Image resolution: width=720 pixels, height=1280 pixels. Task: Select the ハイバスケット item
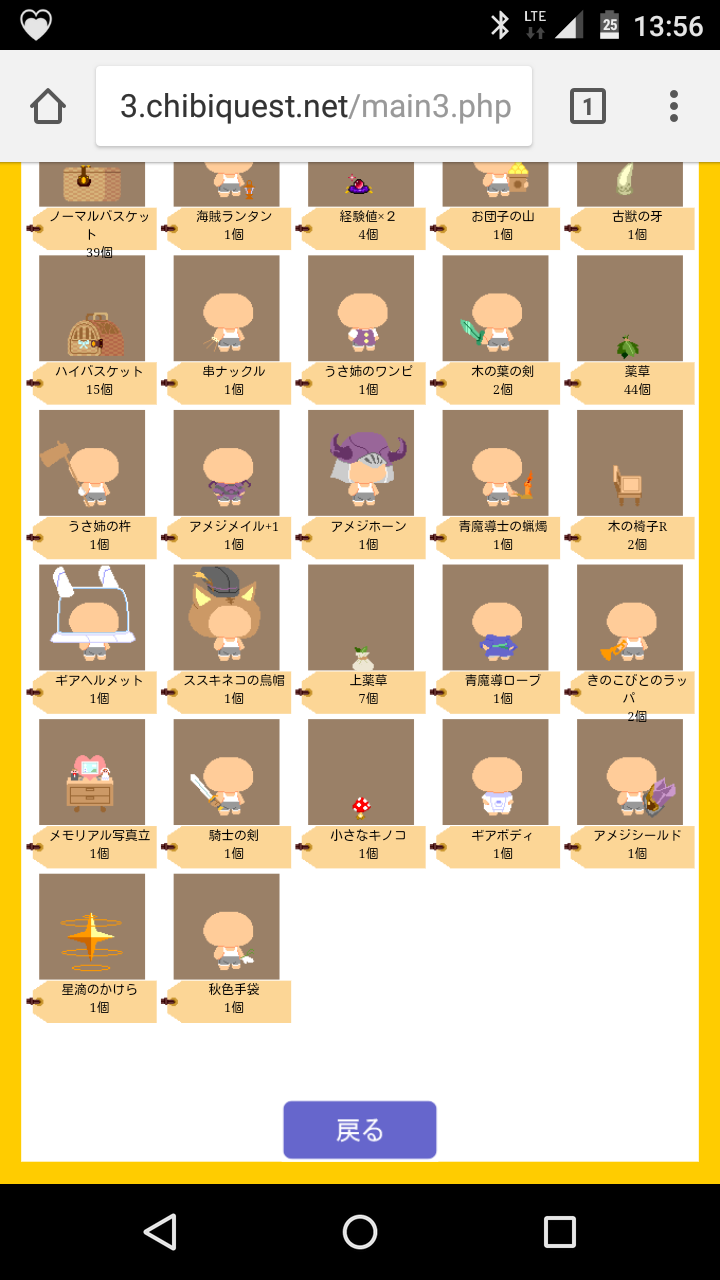click(92, 308)
